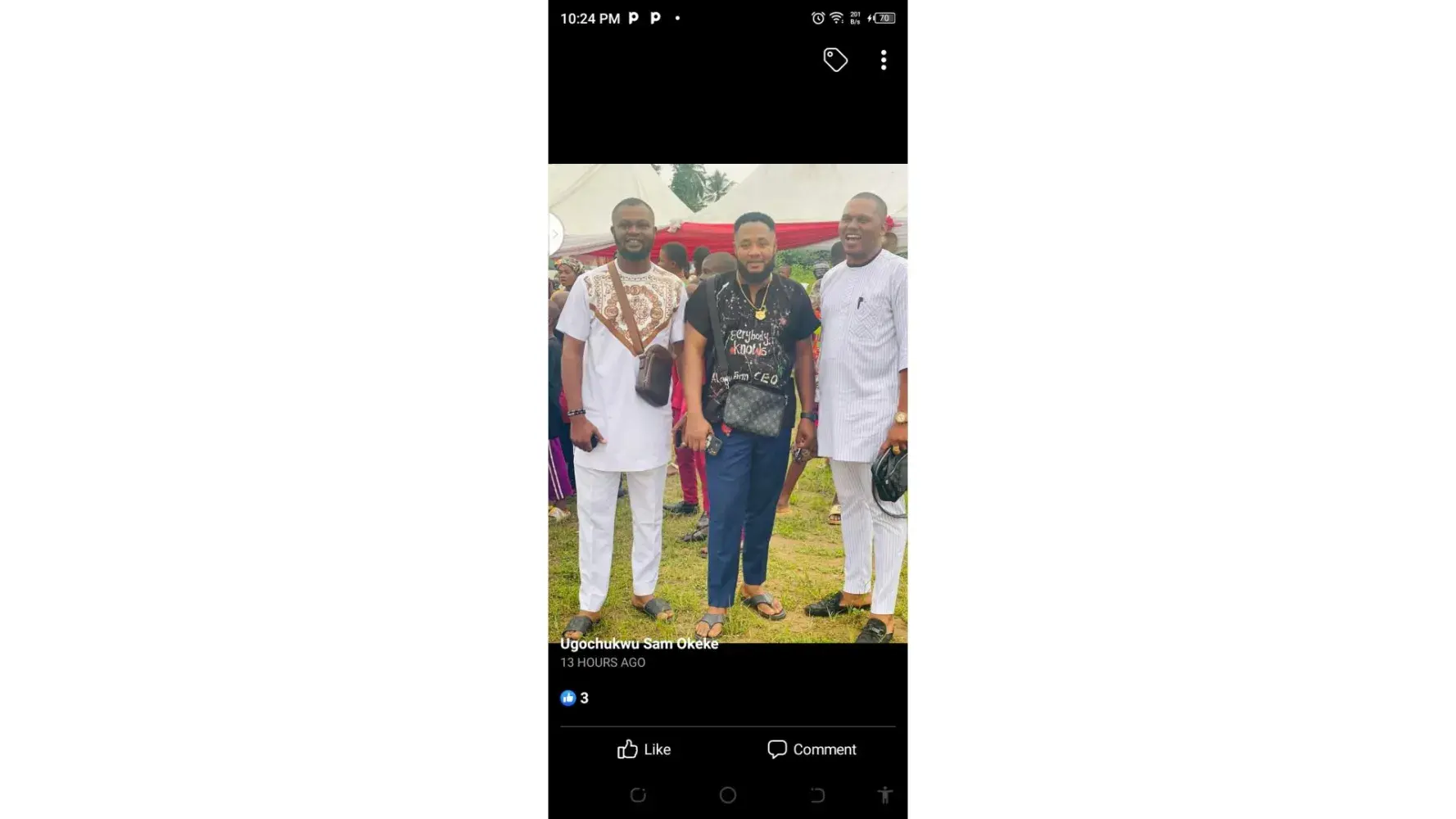Screen dimensions: 1456x819
Task: Comment on this photo
Action: (x=812, y=749)
